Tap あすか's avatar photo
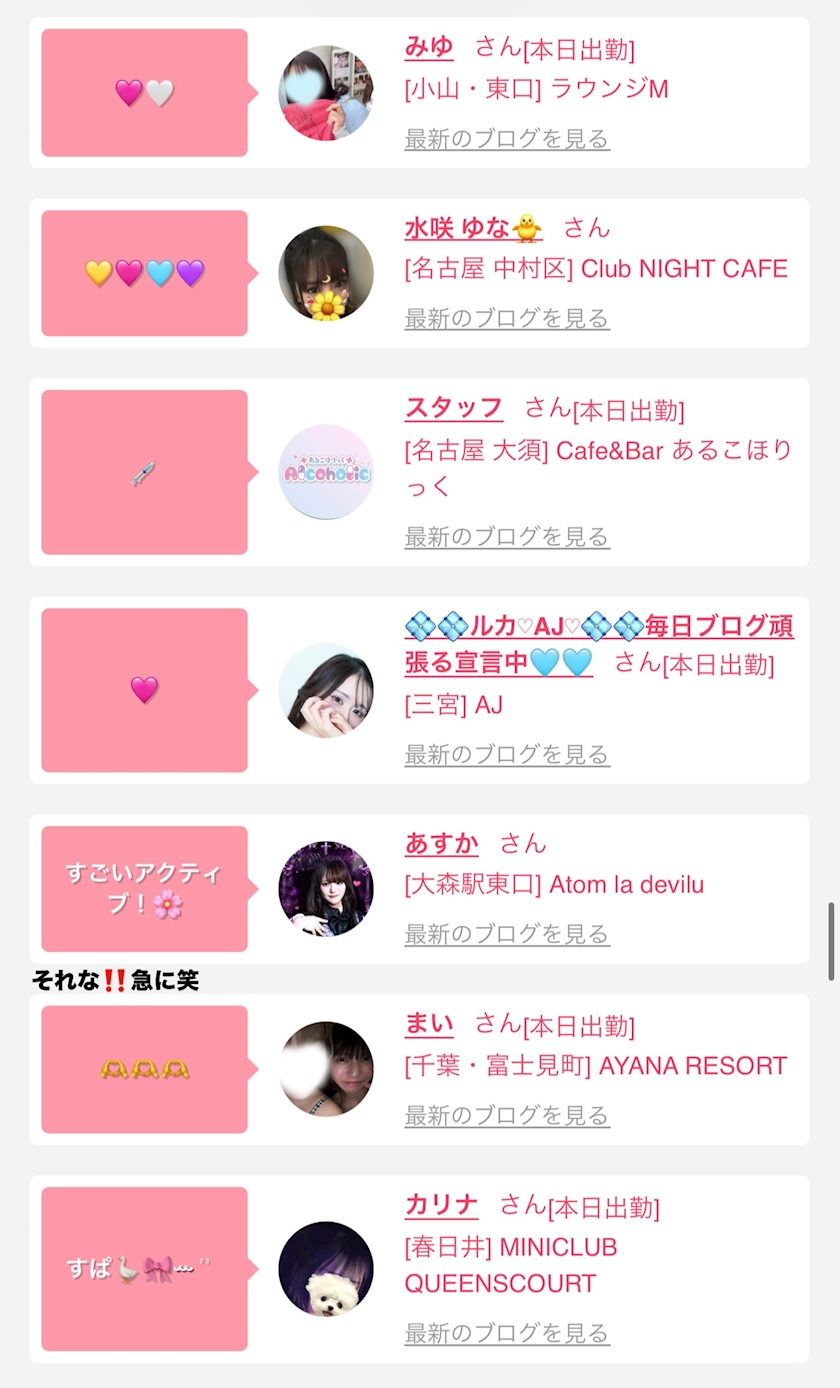The height and width of the screenshot is (1388, 840). 326,889
